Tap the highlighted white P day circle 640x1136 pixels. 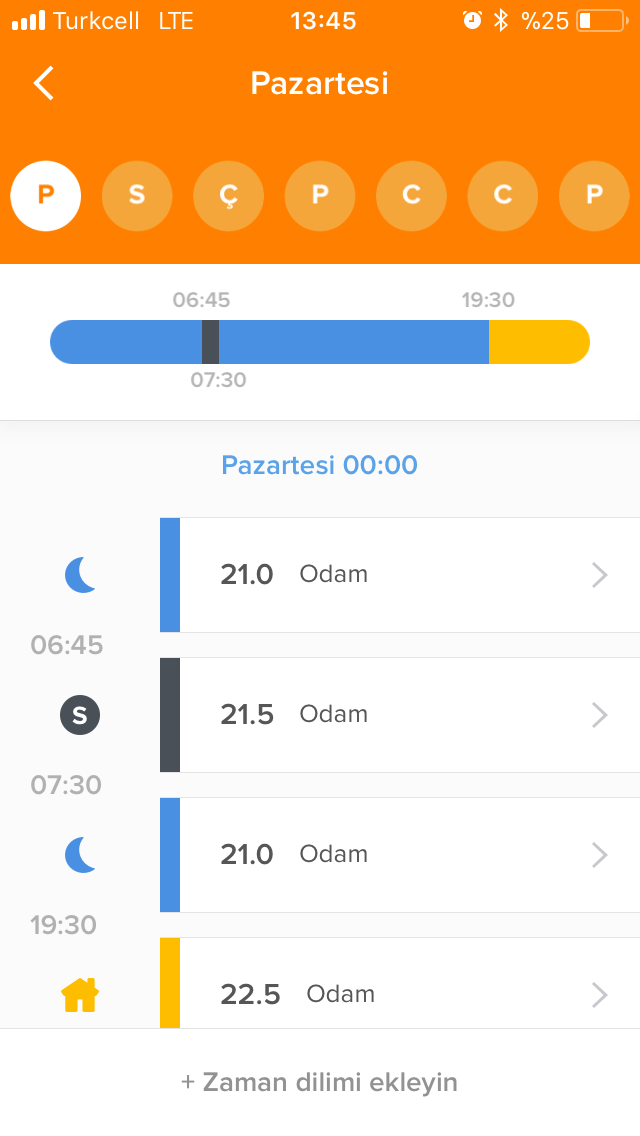click(x=46, y=196)
